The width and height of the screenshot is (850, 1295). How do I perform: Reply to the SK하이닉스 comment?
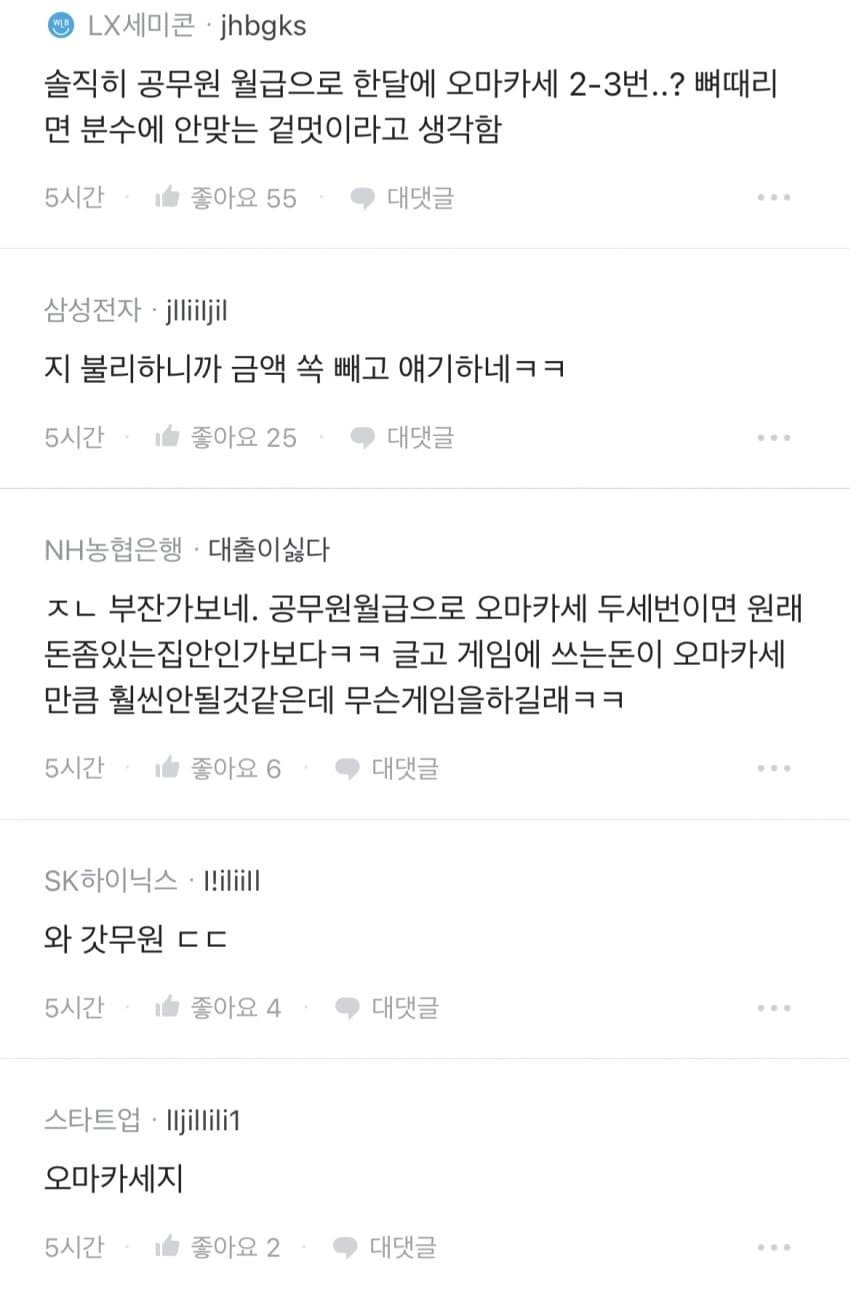point(387,1007)
